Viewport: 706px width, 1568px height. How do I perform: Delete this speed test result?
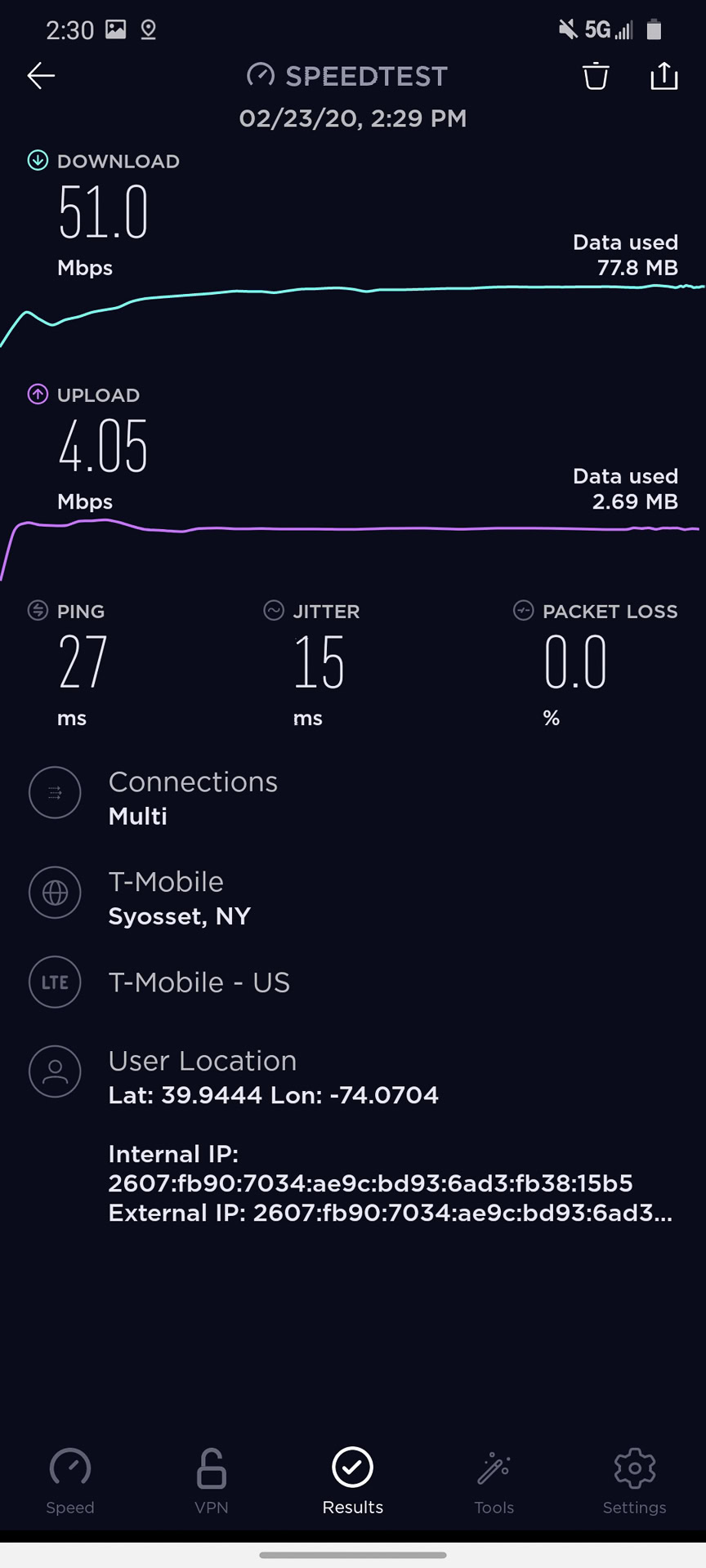pos(596,76)
